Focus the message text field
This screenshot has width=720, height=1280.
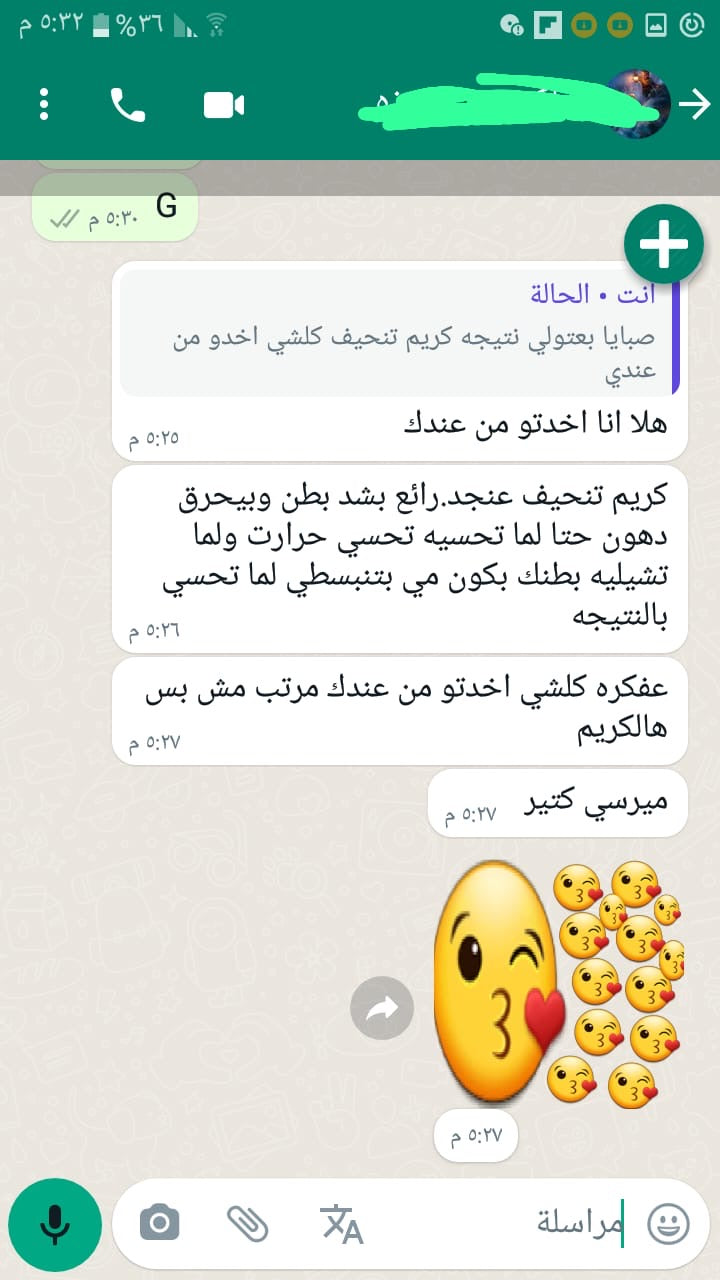500,1224
